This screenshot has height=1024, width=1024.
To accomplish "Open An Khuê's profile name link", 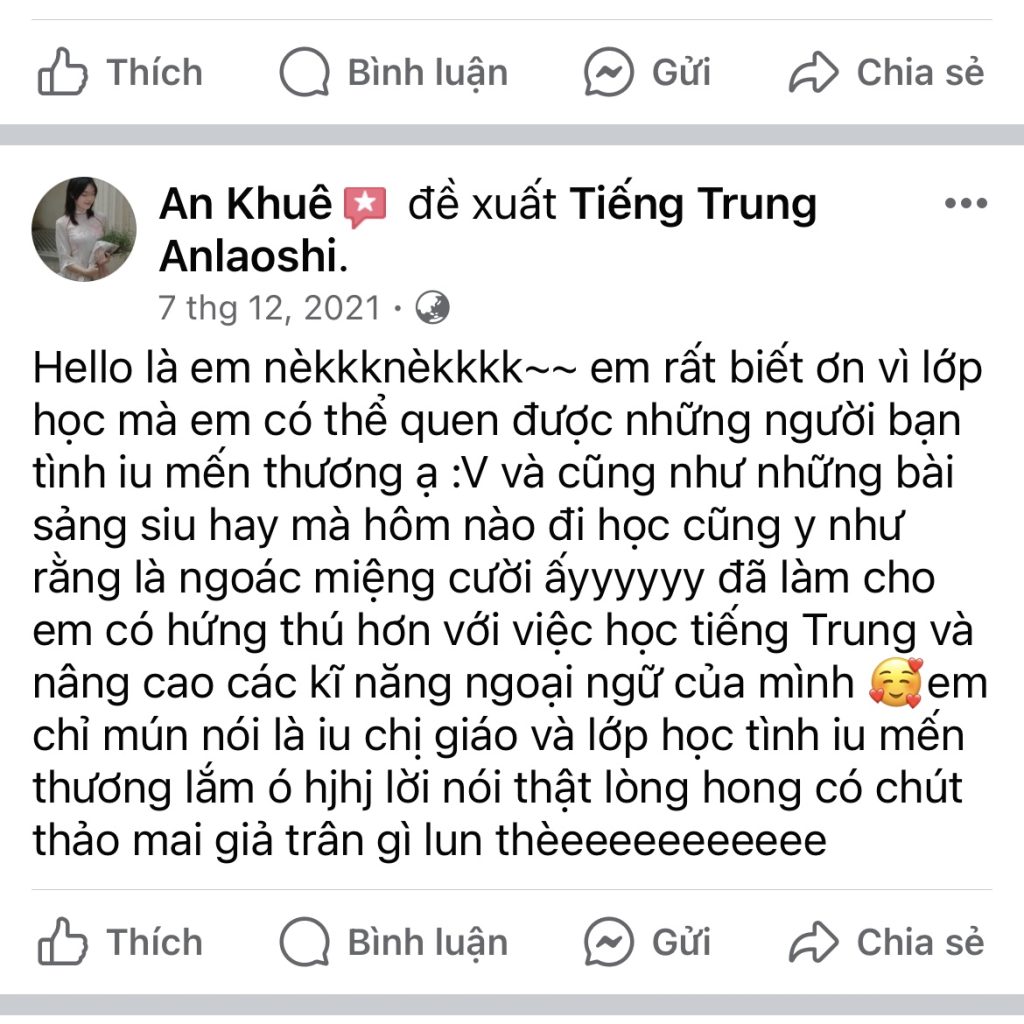I will click(245, 205).
